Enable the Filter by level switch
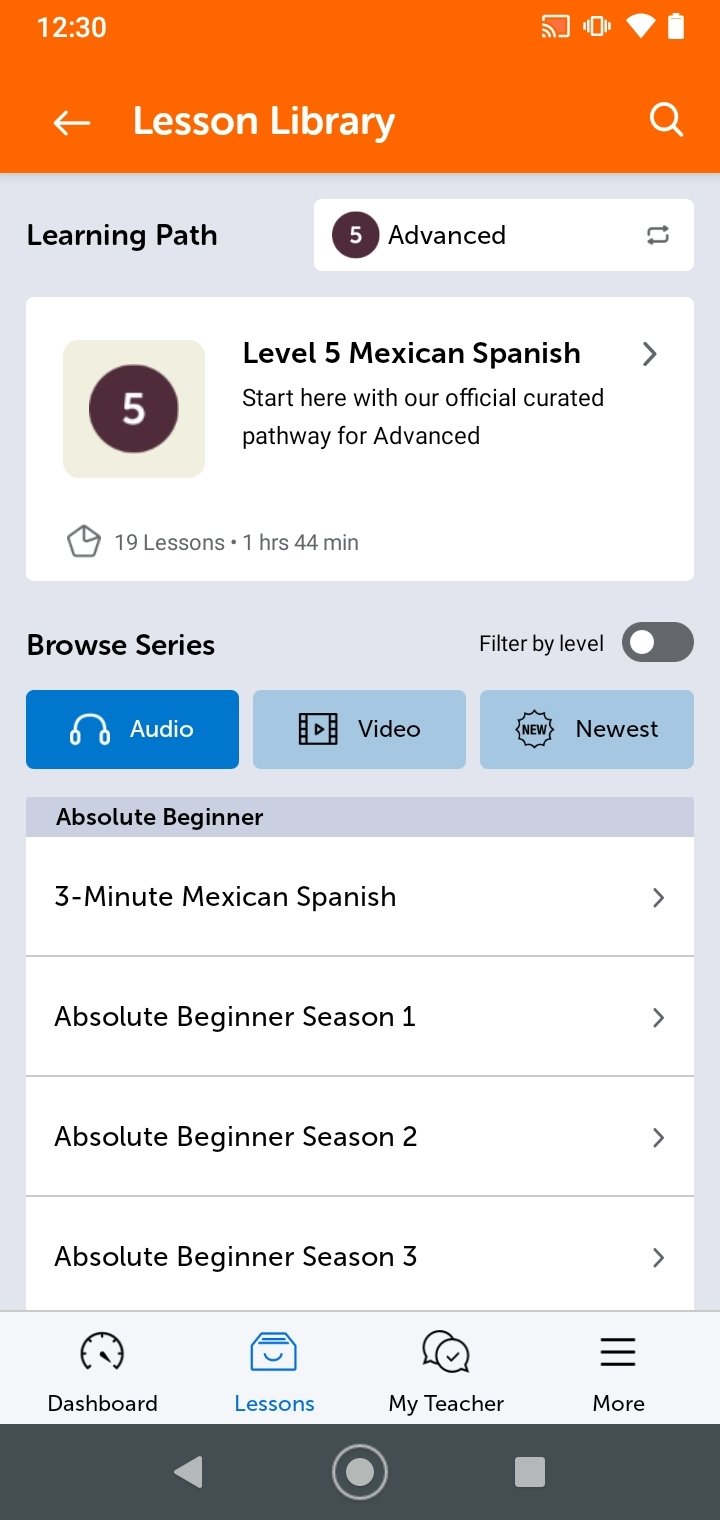720x1520 pixels. tap(658, 643)
